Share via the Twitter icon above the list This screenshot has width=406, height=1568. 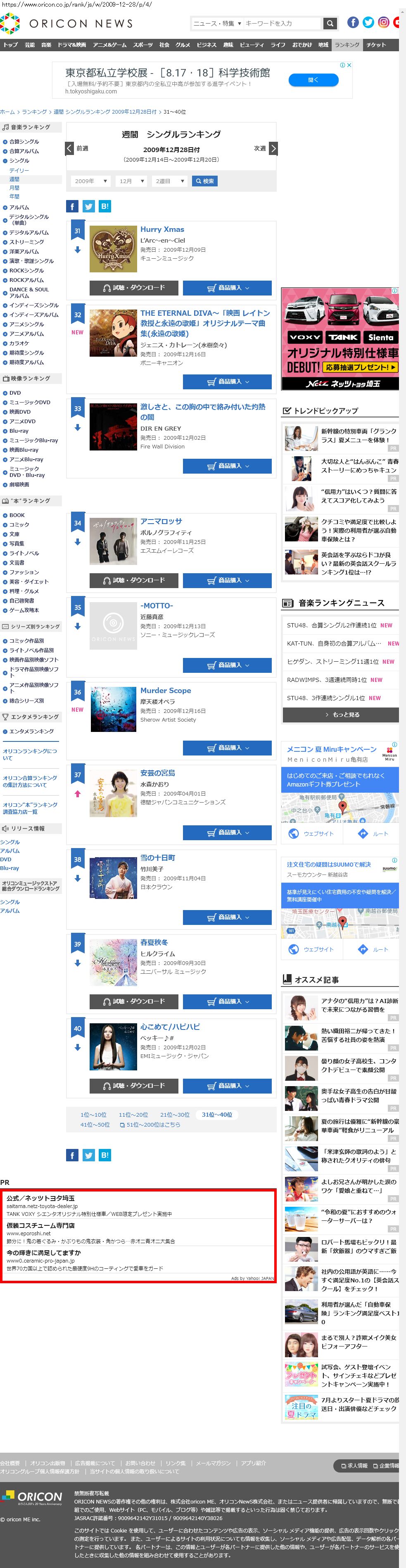[88, 206]
